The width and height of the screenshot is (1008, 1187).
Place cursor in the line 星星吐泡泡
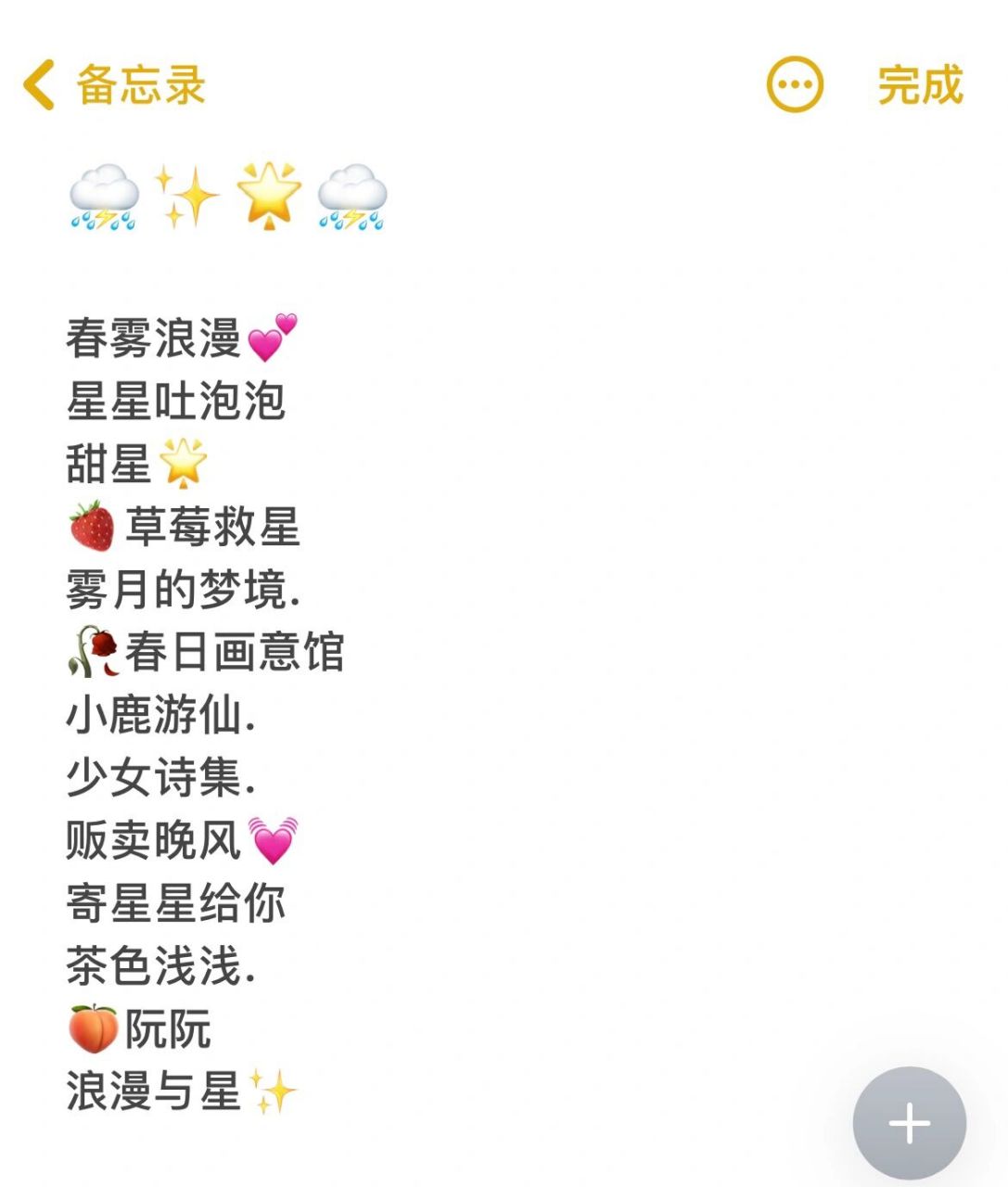176,399
